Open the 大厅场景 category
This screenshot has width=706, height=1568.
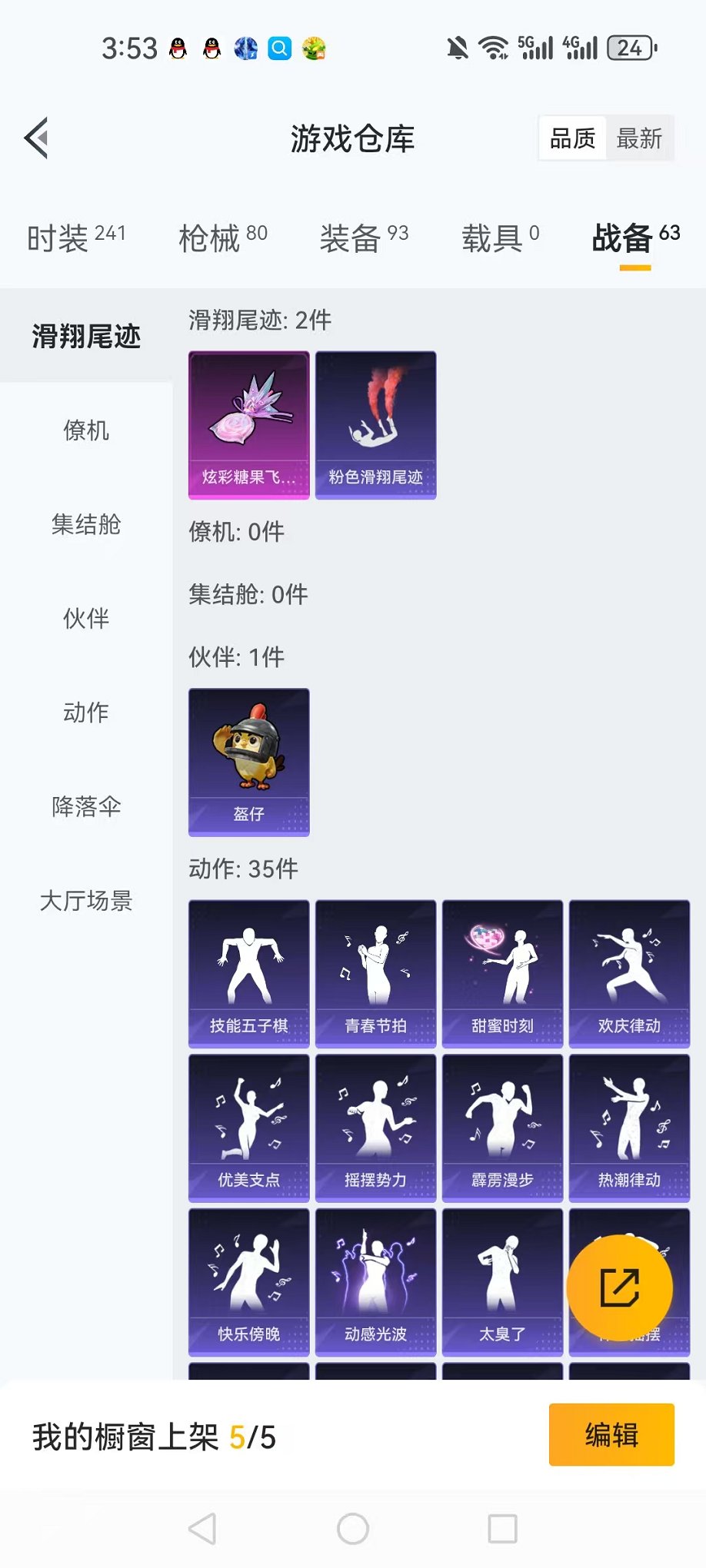coord(85,902)
